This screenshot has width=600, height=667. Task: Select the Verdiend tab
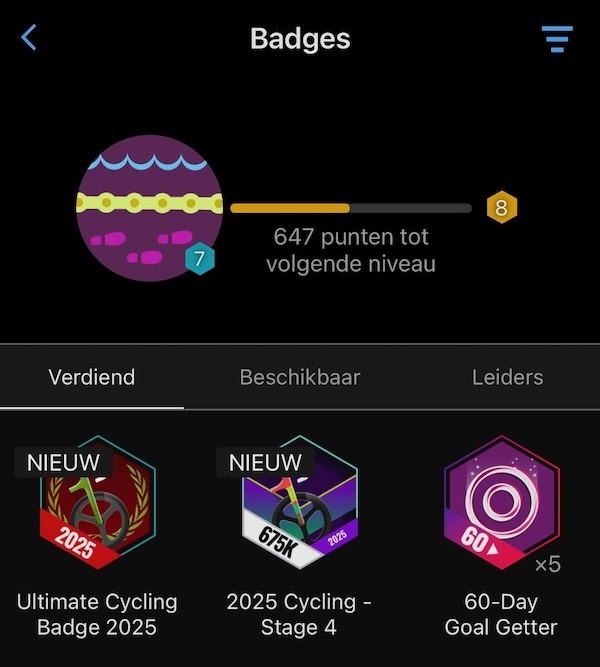click(x=92, y=377)
